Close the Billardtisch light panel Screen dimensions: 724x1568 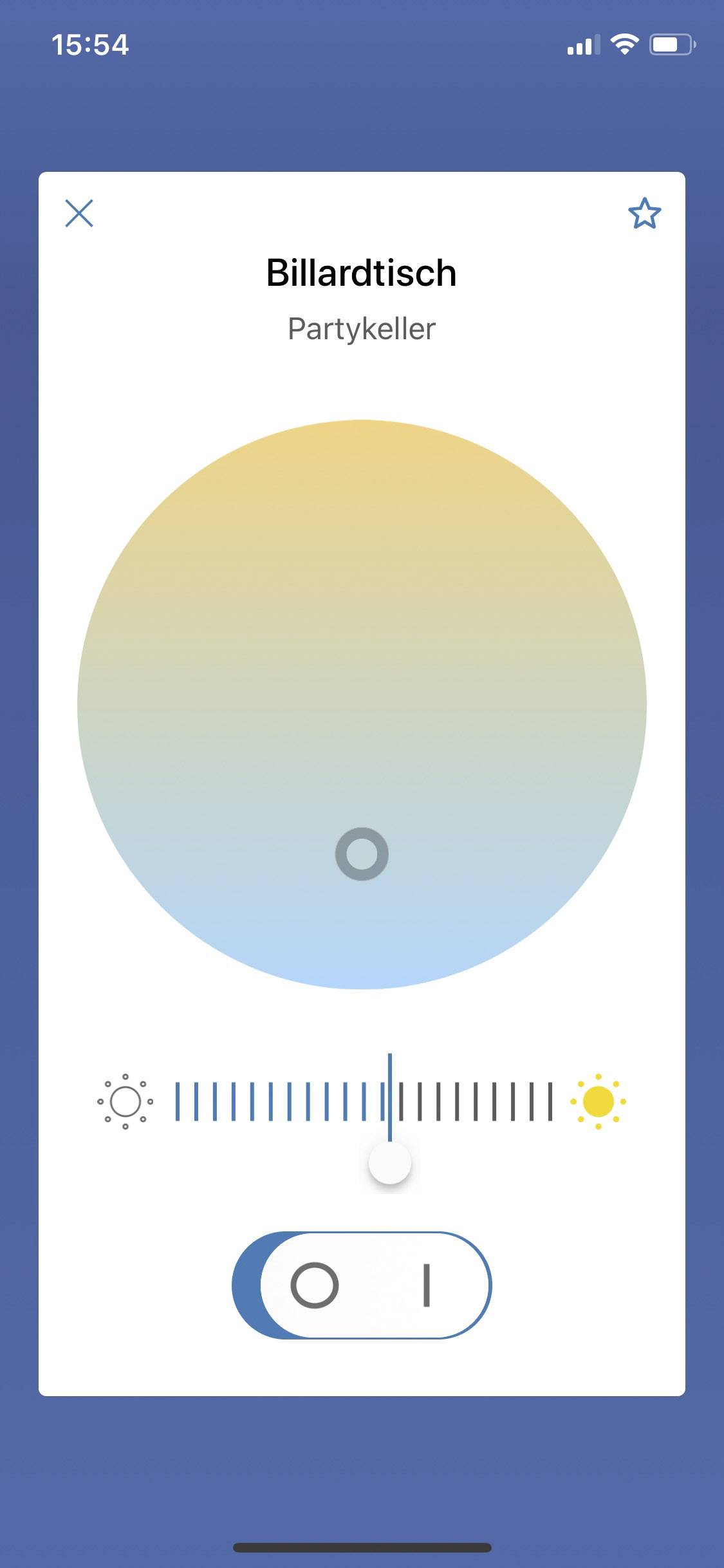click(79, 213)
